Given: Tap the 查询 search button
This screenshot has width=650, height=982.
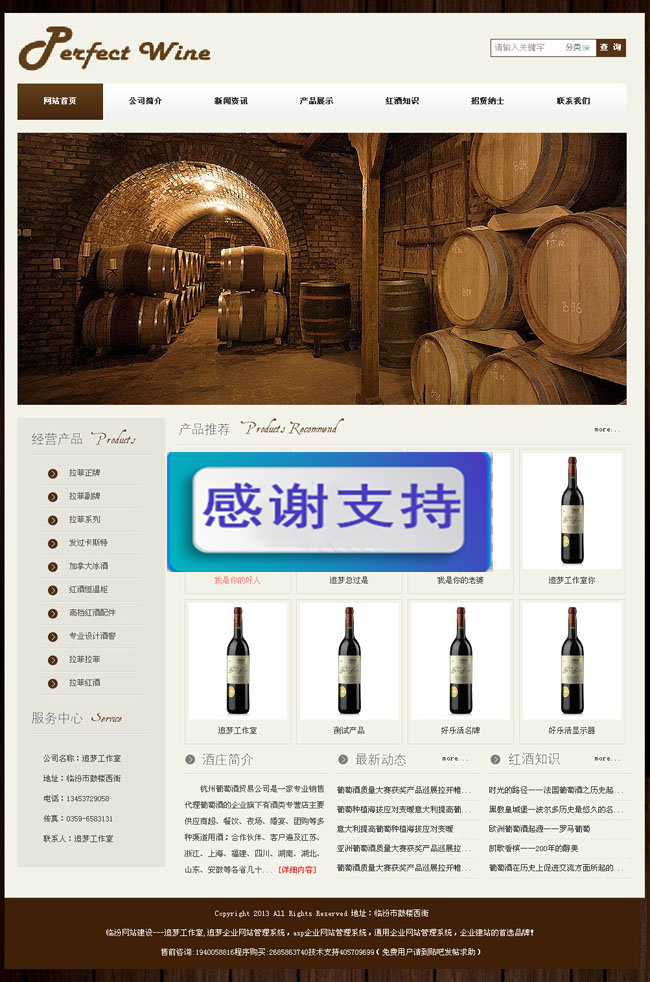Looking at the screenshot, I should click(610, 47).
